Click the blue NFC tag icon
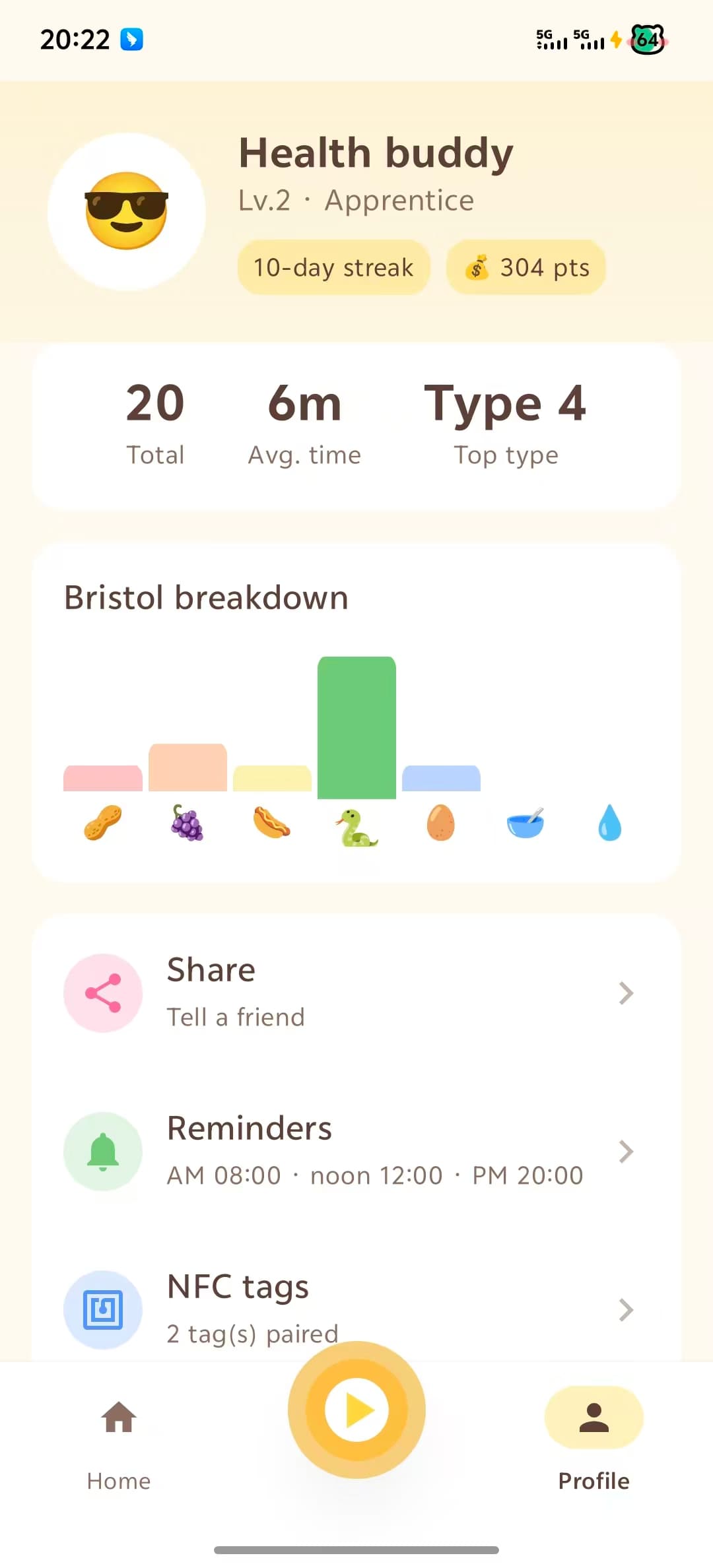The width and height of the screenshot is (713, 1568). (x=102, y=1310)
